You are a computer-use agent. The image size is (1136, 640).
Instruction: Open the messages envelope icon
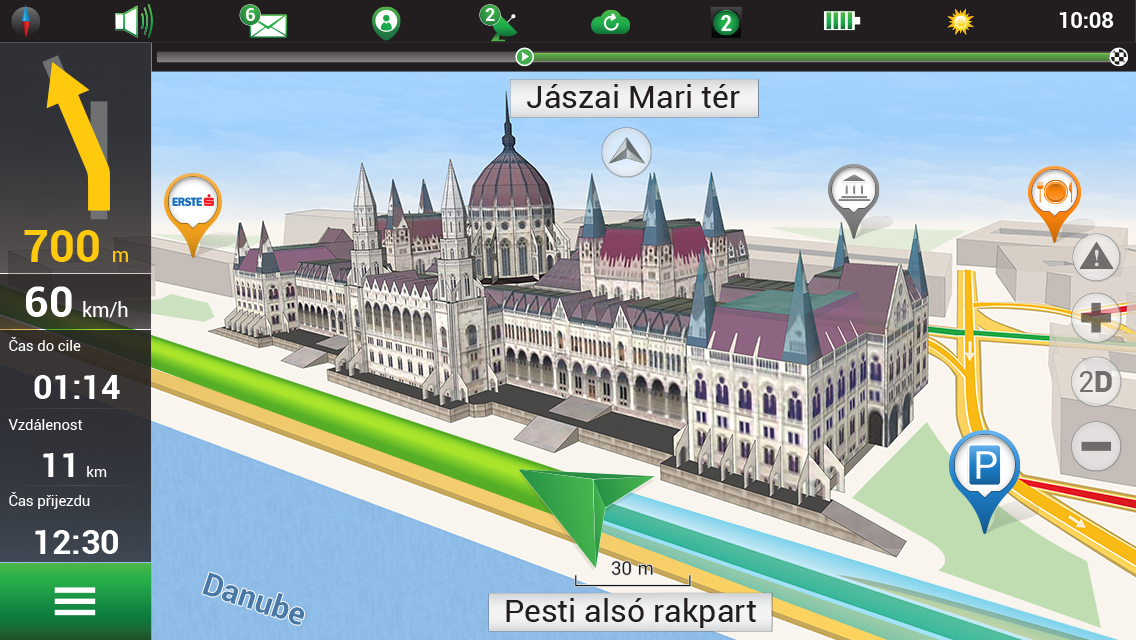[265, 22]
